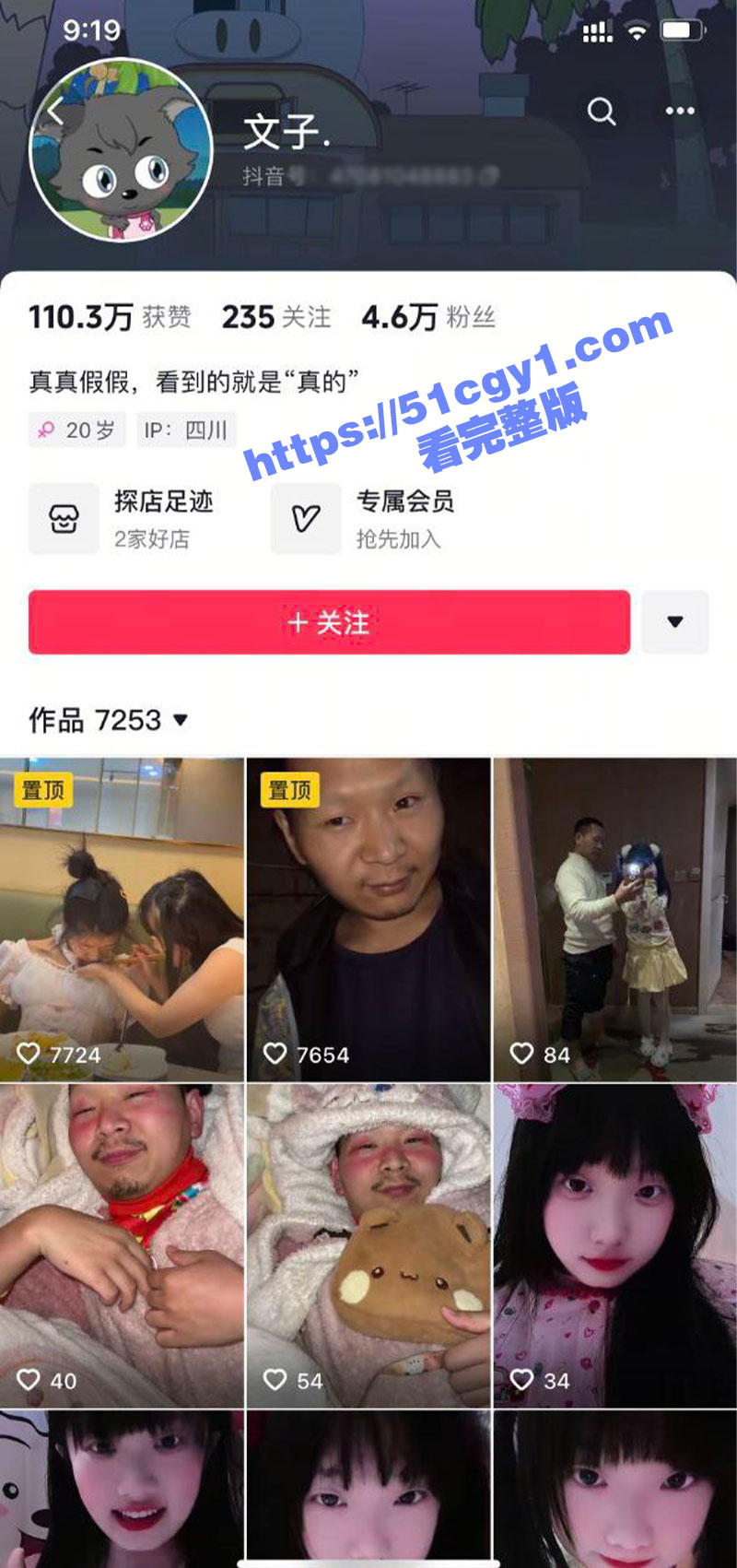Open pinned video with 7654 likes

point(368,920)
